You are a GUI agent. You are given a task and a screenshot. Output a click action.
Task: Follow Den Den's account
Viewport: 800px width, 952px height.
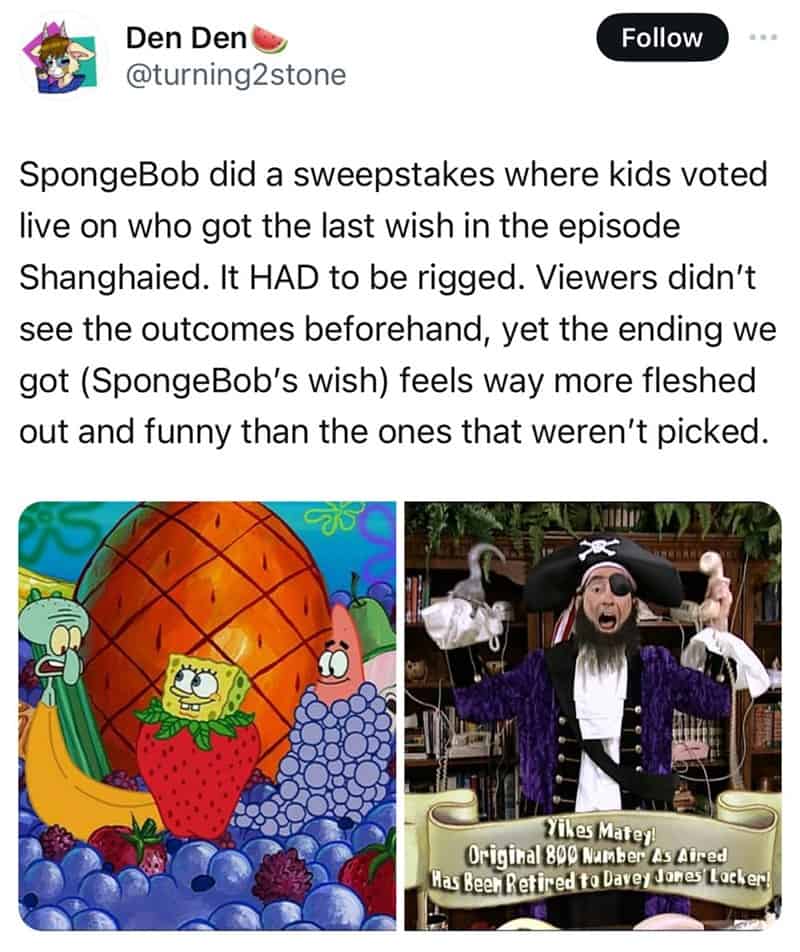[661, 38]
